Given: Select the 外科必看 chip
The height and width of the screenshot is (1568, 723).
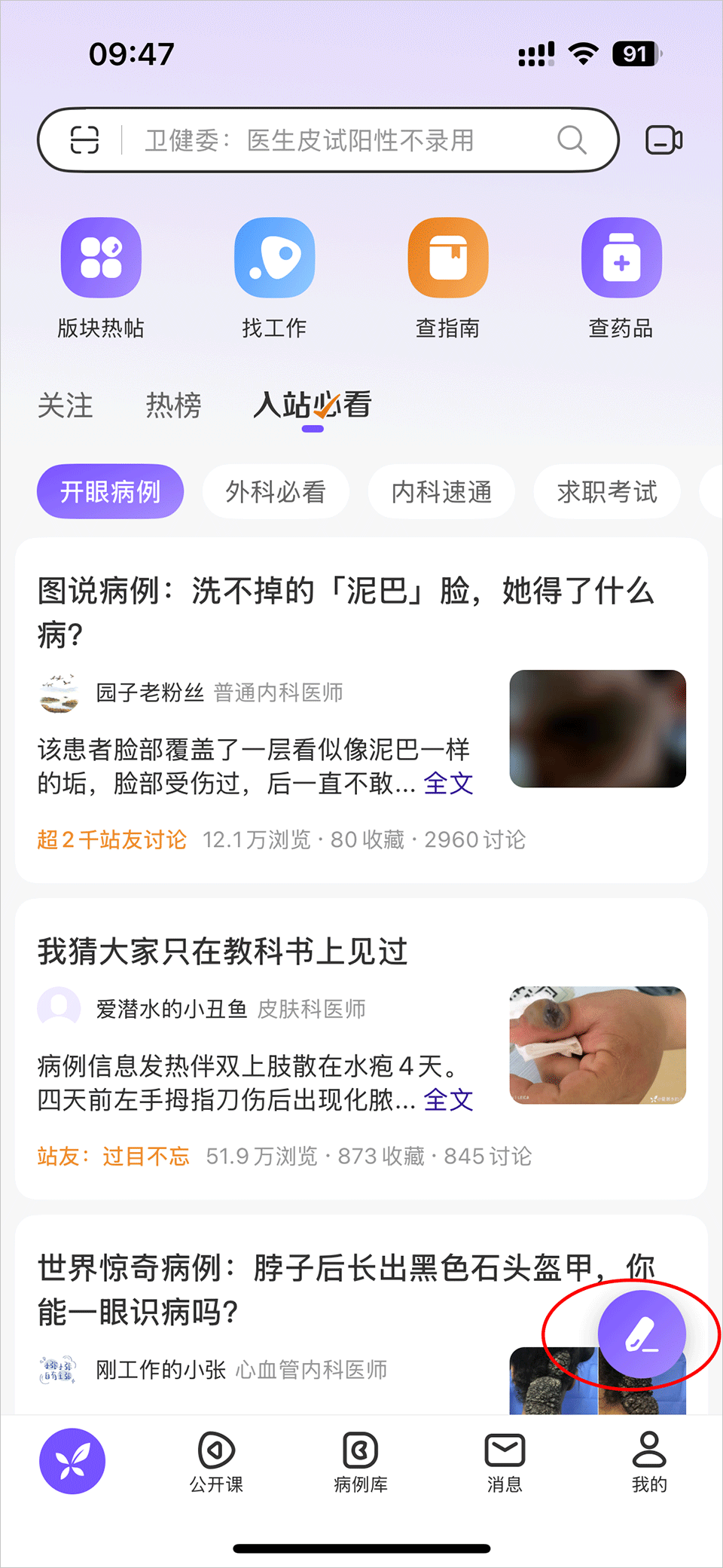Looking at the screenshot, I should (x=276, y=492).
